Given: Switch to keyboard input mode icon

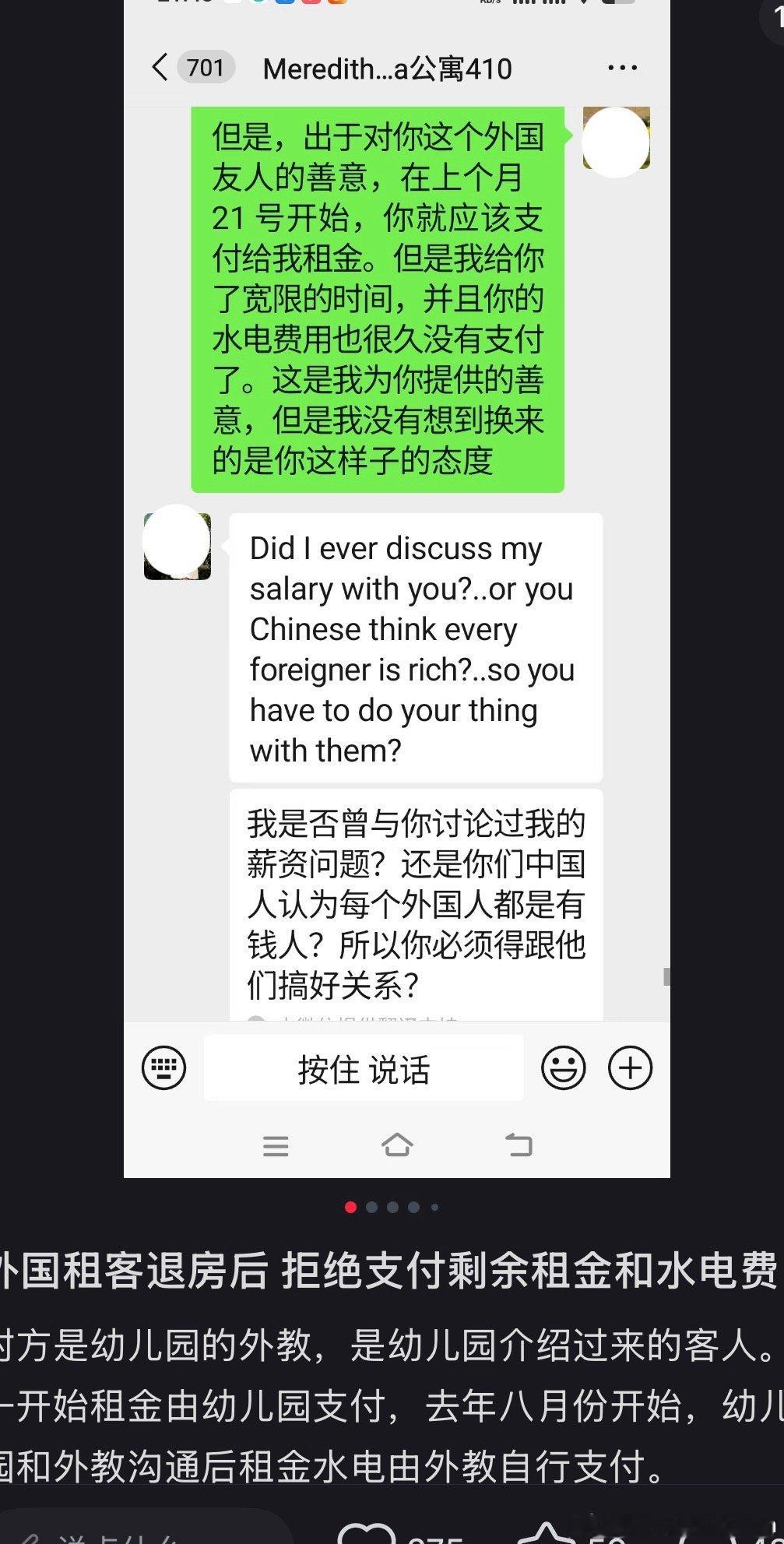Looking at the screenshot, I should click(x=164, y=1068).
